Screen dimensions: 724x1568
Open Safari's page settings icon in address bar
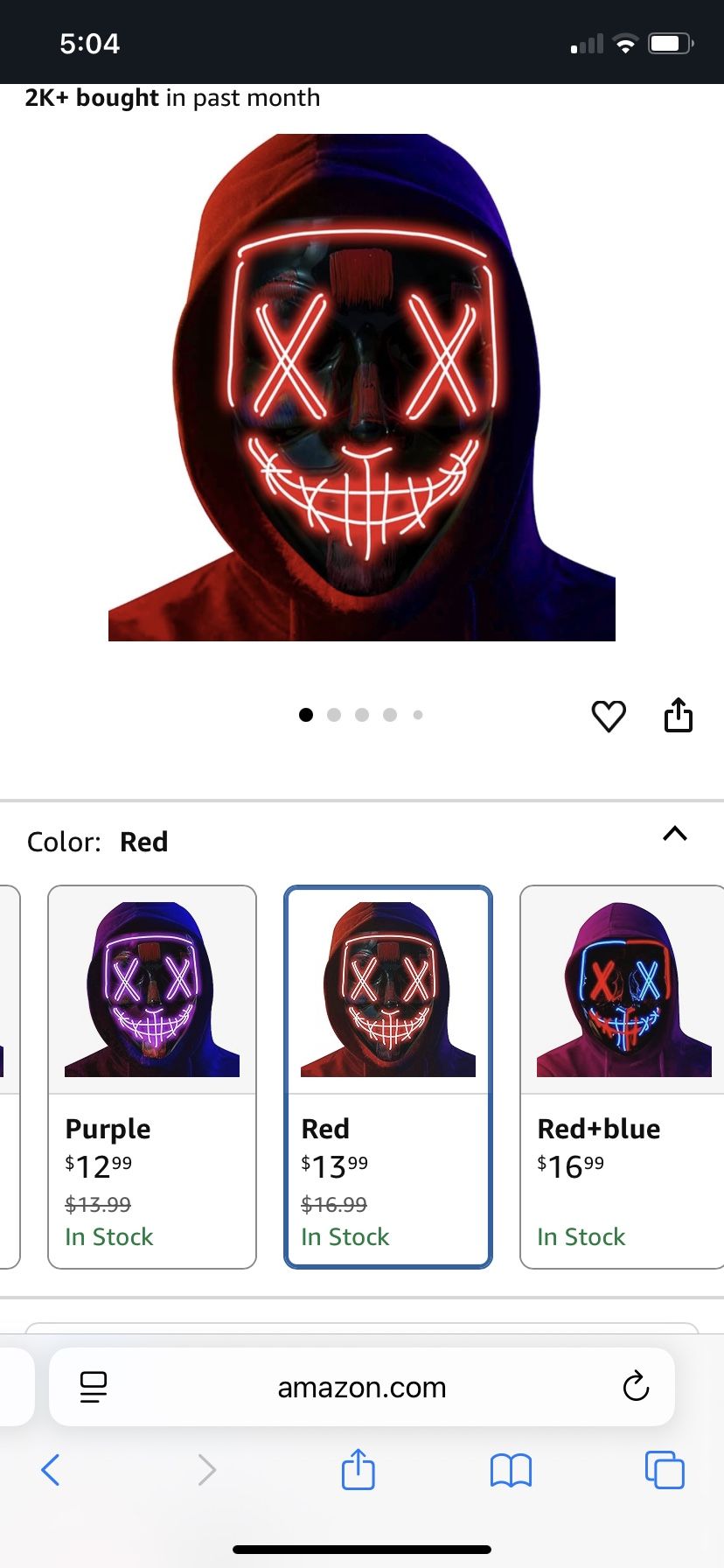pos(94,1387)
